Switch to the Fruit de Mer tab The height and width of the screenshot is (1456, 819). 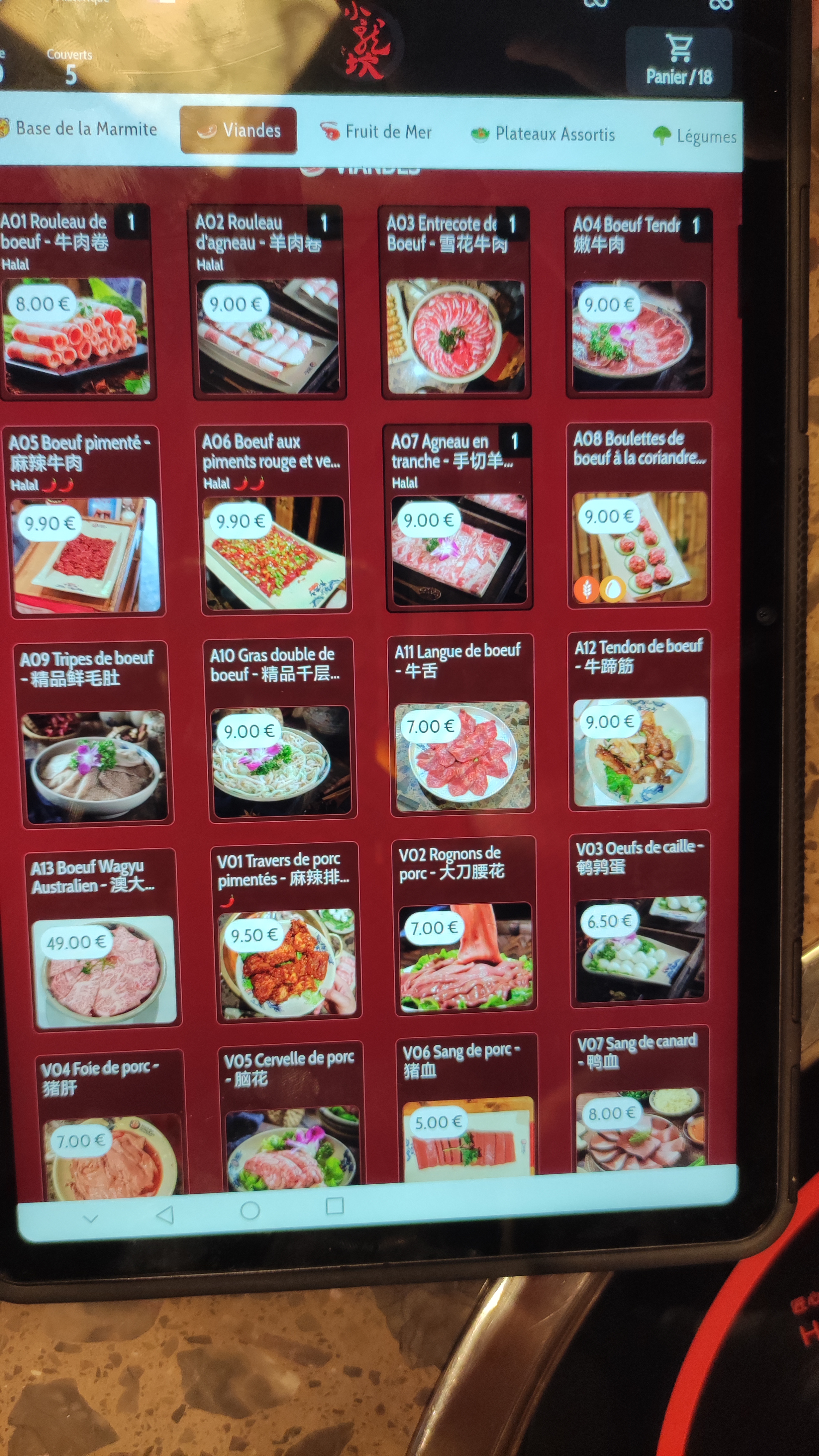point(376,132)
